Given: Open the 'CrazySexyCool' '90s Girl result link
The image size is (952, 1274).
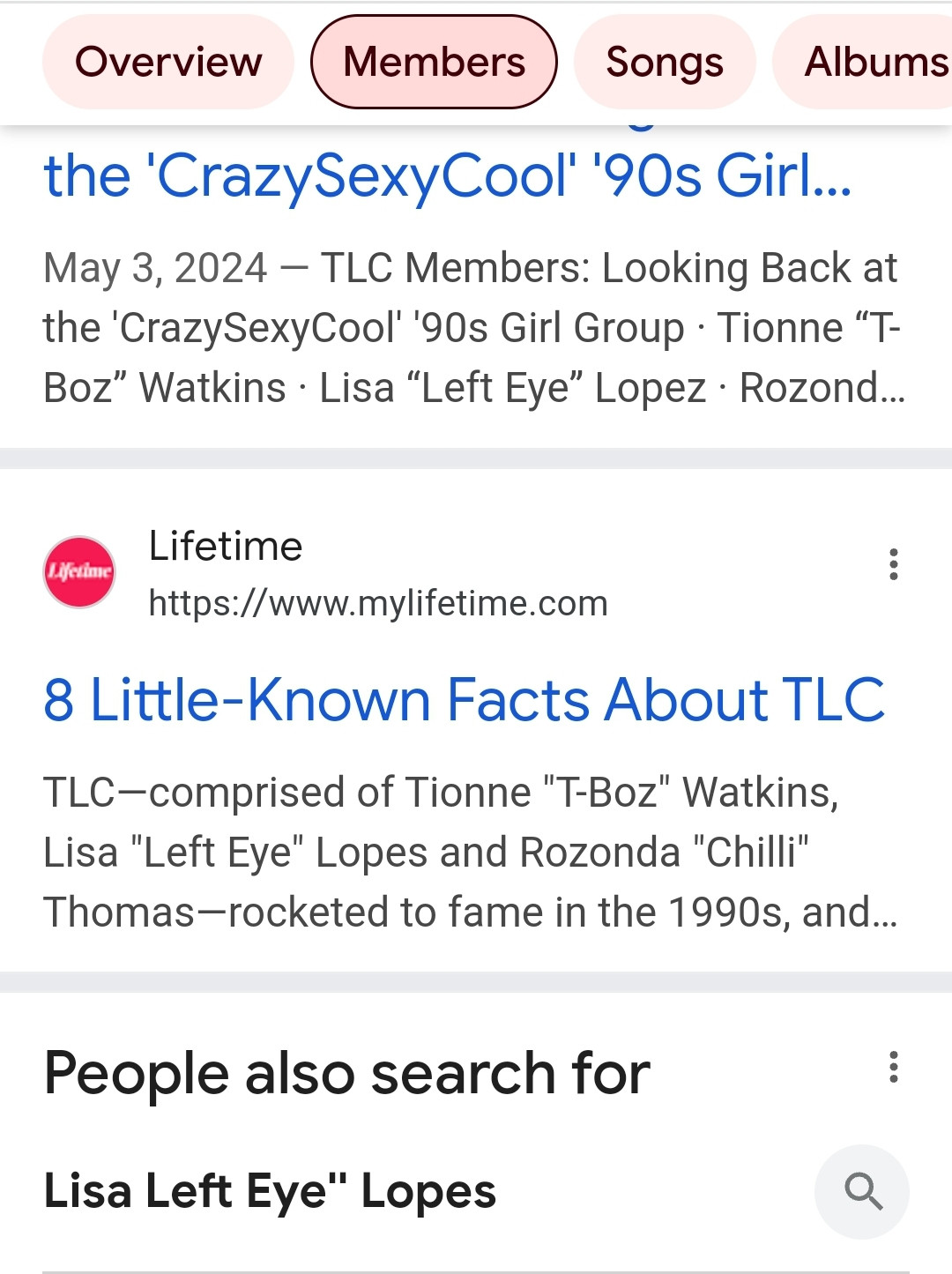Looking at the screenshot, I should click(x=448, y=176).
